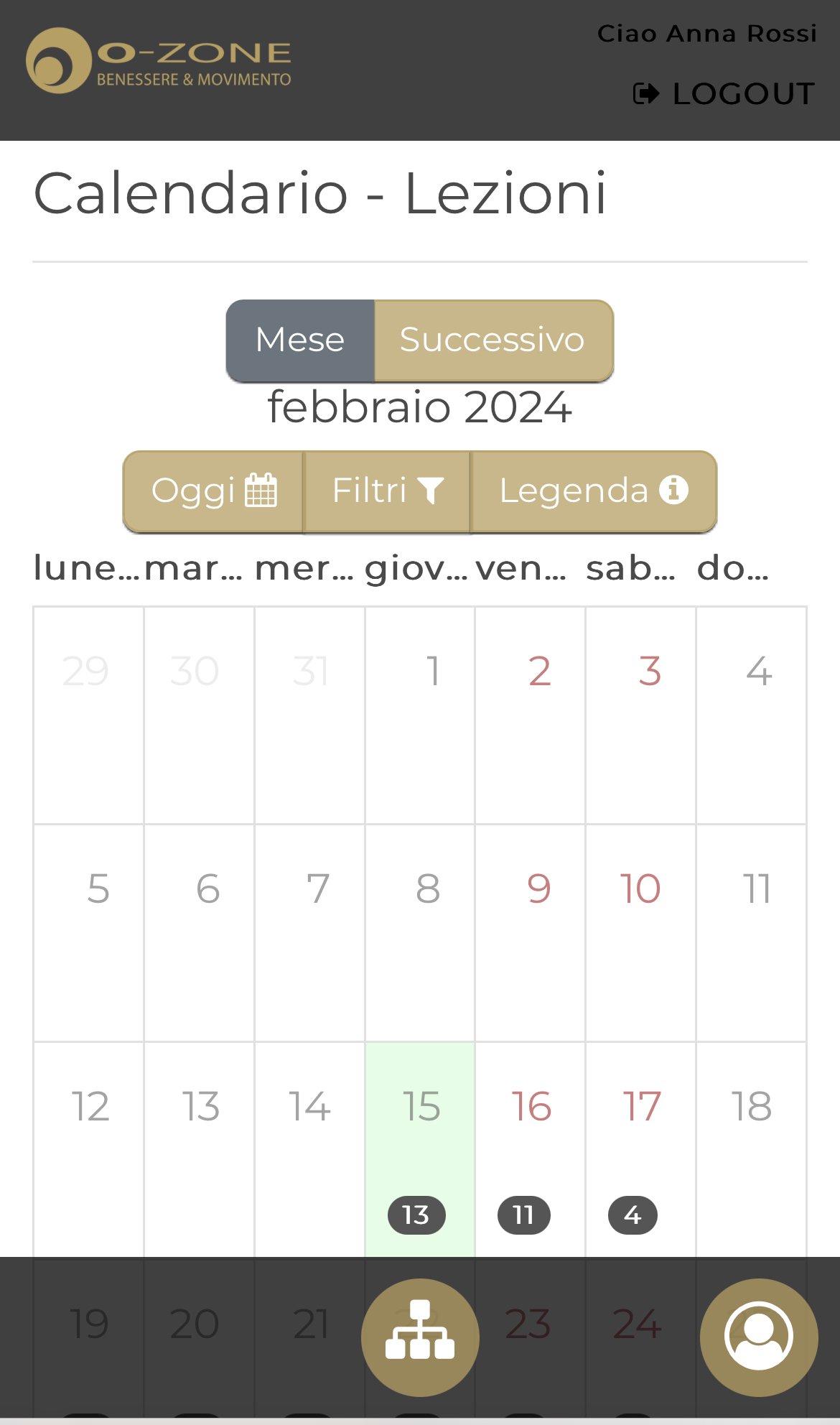The height and width of the screenshot is (1425, 840).
Task: Show the Legenda info
Action: 594,491
